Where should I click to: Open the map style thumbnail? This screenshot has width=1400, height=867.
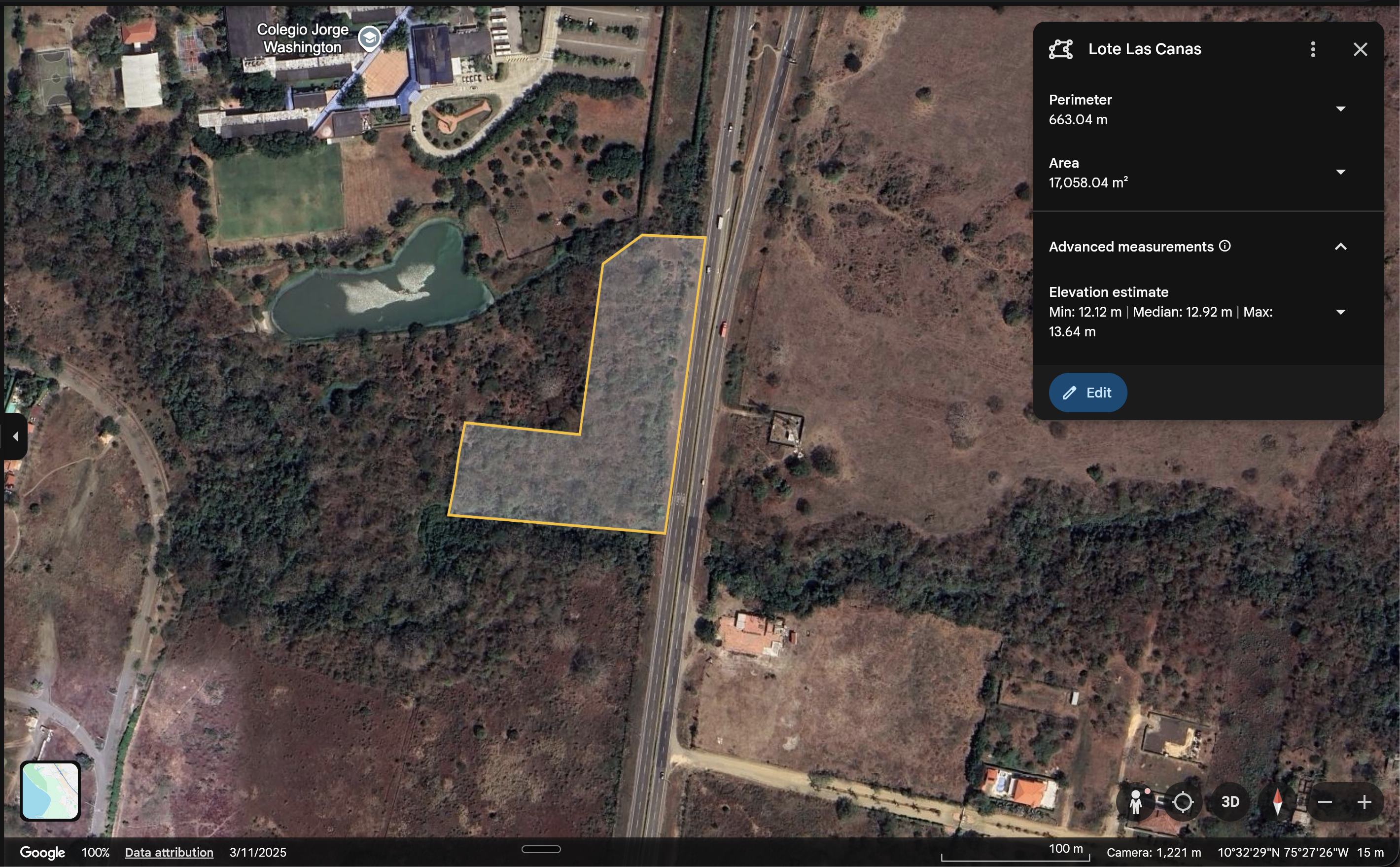pos(50,791)
